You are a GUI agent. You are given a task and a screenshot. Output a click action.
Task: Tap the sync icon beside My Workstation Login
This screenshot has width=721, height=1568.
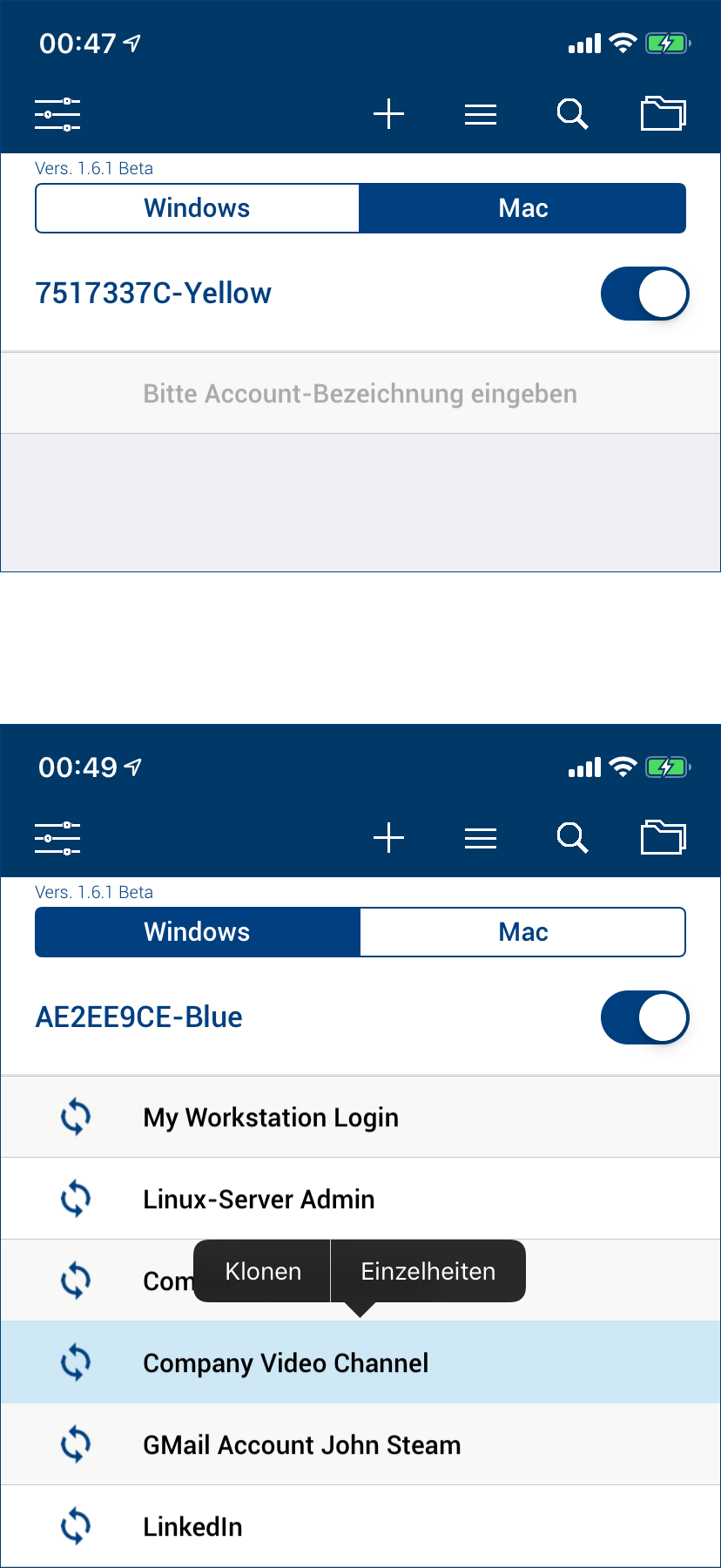pos(76,1117)
